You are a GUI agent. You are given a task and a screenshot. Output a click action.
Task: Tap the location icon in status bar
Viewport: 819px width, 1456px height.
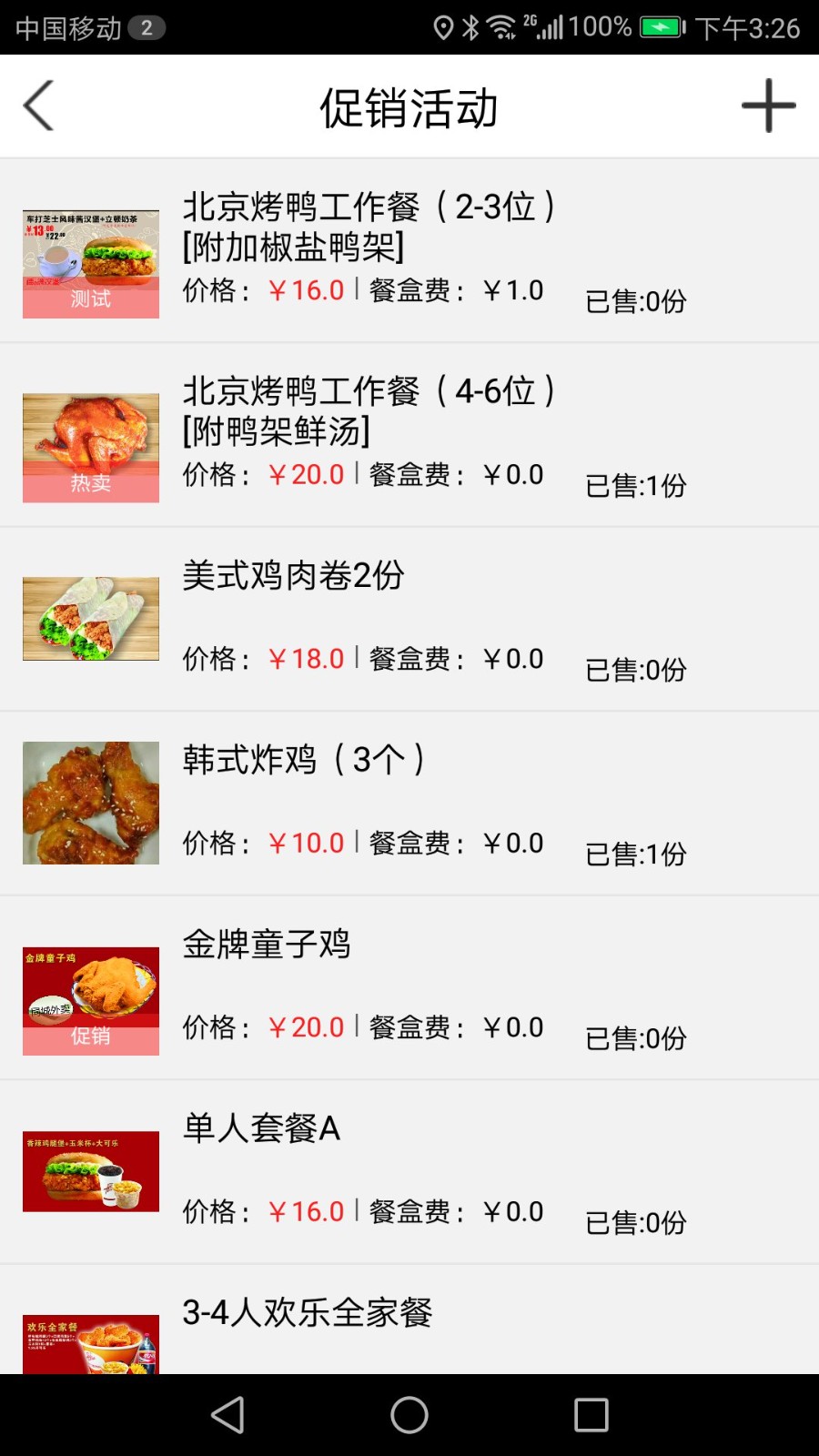[x=445, y=25]
